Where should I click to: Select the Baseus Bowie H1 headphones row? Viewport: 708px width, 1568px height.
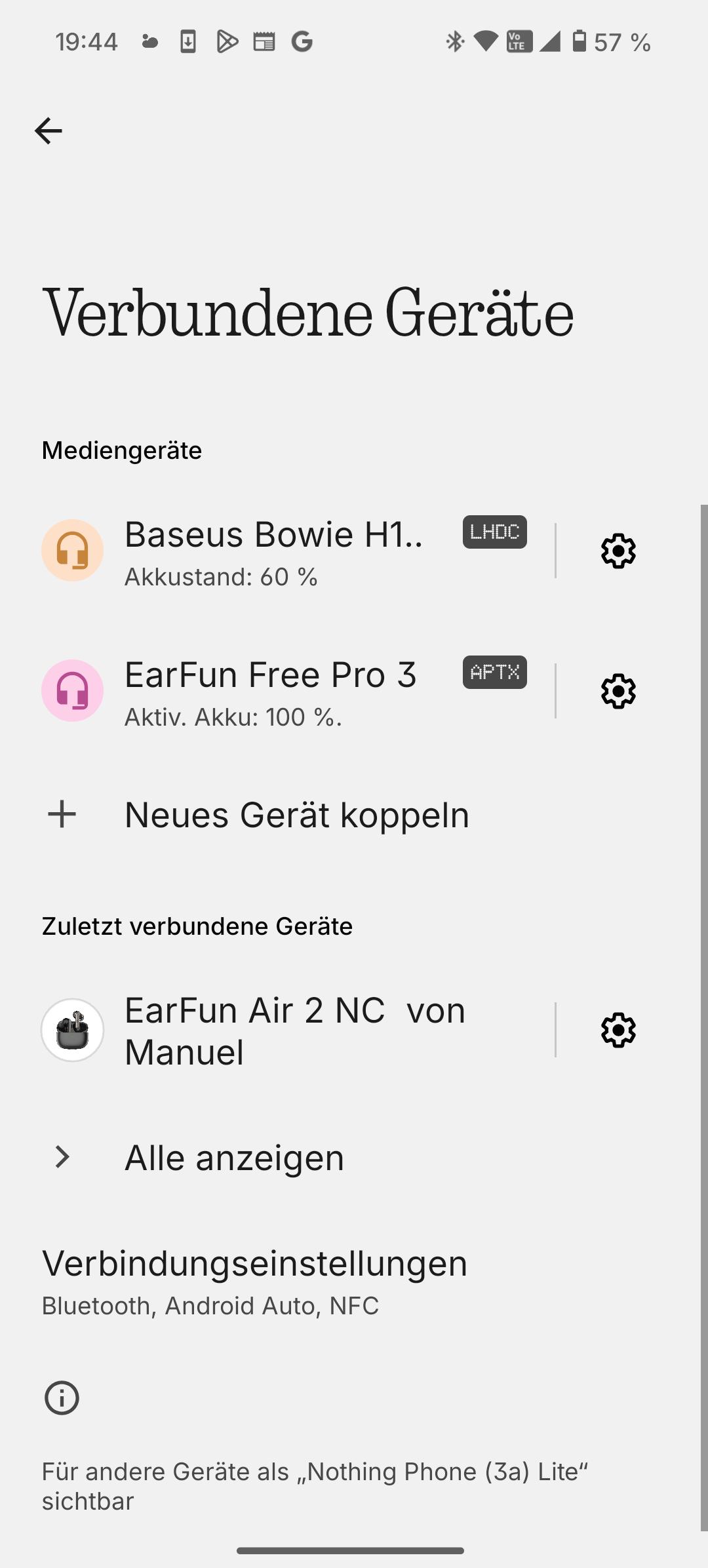(275, 551)
